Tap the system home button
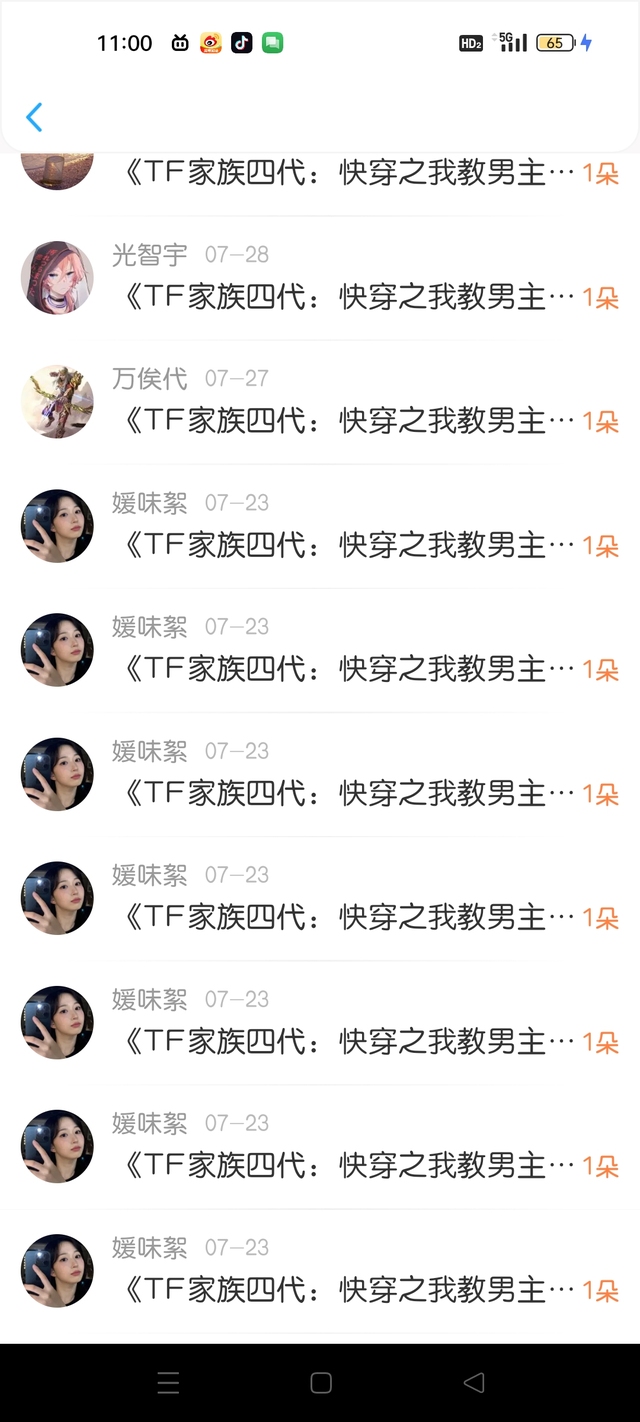This screenshot has width=640, height=1422. pyautogui.click(x=321, y=1382)
